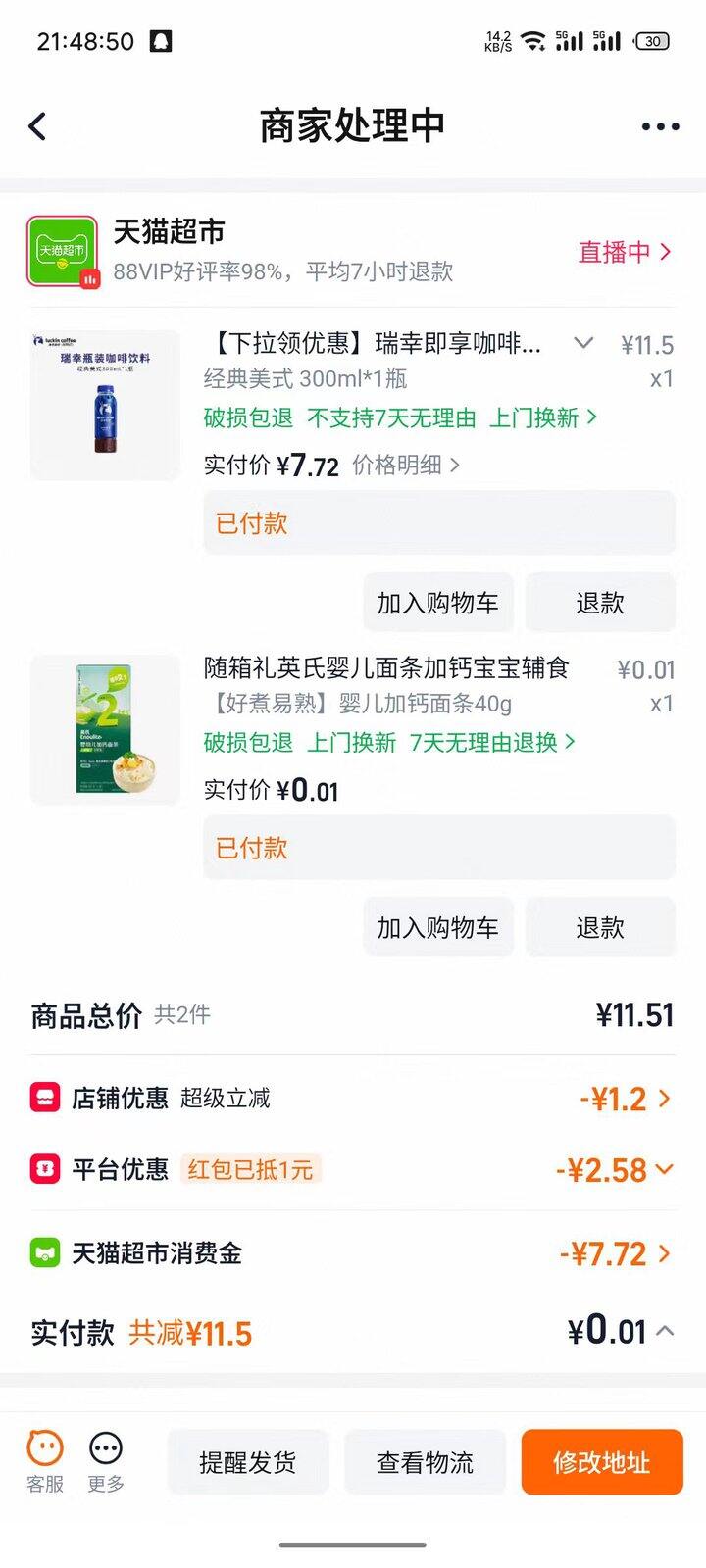Screen dimensions: 706x1568
Task: Go back using the top-left arrow
Action: click(37, 126)
